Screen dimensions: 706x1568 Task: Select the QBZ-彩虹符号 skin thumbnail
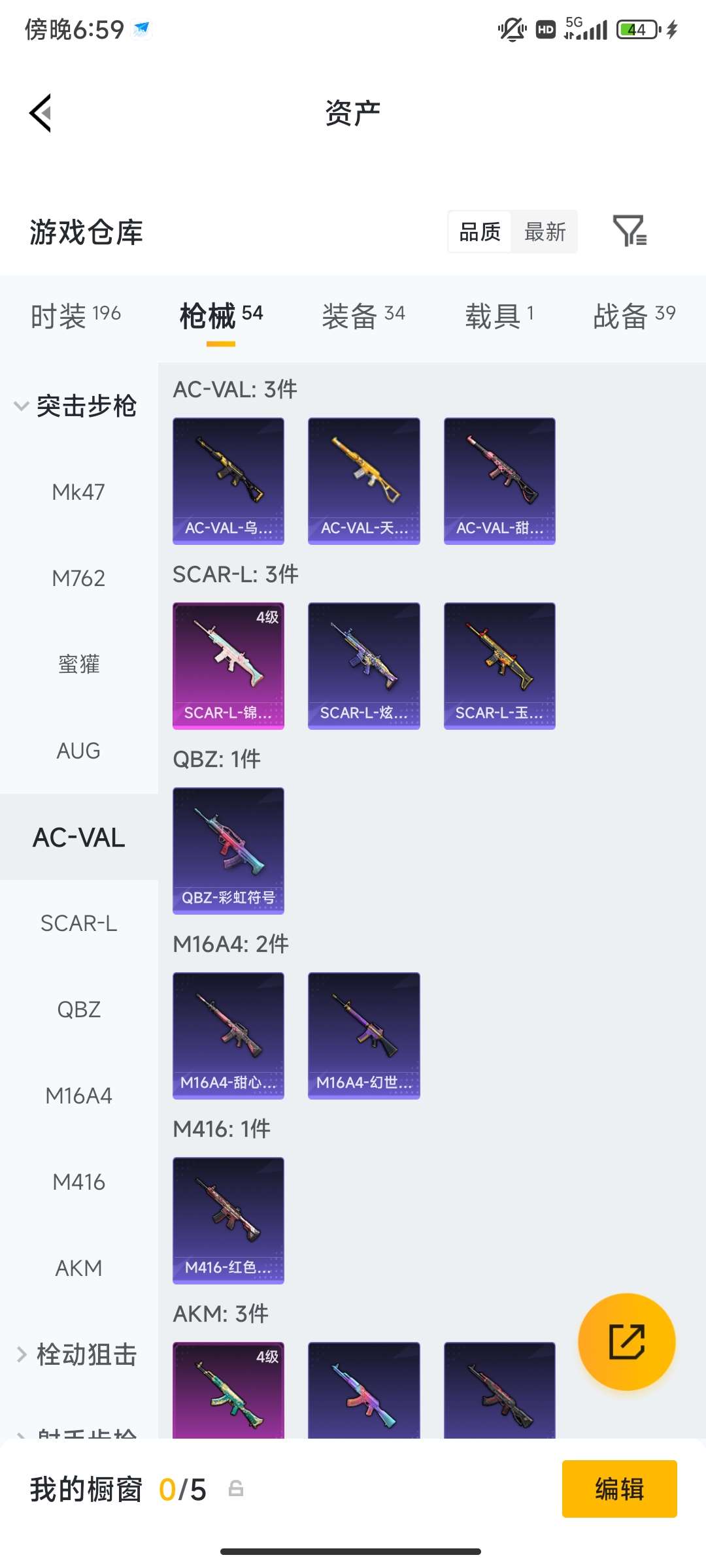pos(228,849)
